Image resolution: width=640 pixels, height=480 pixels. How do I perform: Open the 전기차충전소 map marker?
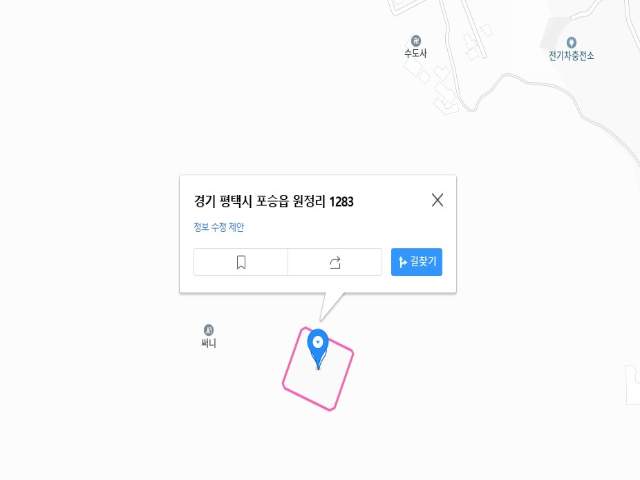click(x=571, y=43)
